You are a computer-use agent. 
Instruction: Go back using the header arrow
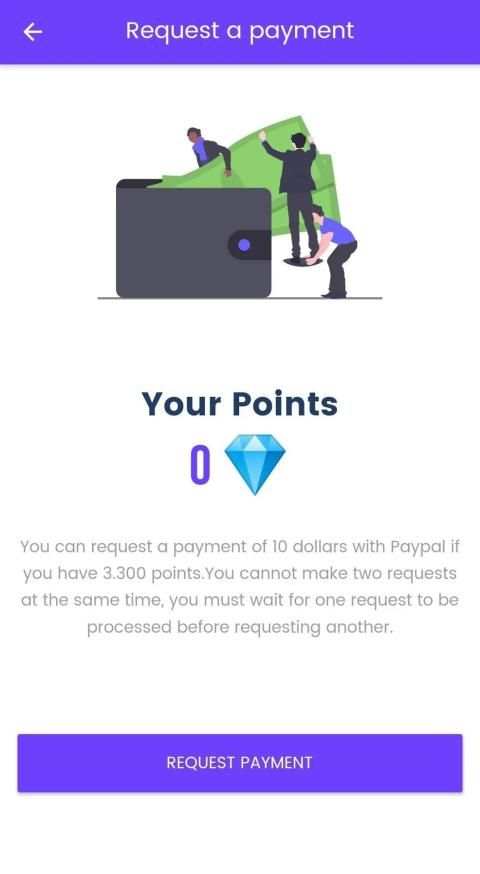[x=32, y=32]
